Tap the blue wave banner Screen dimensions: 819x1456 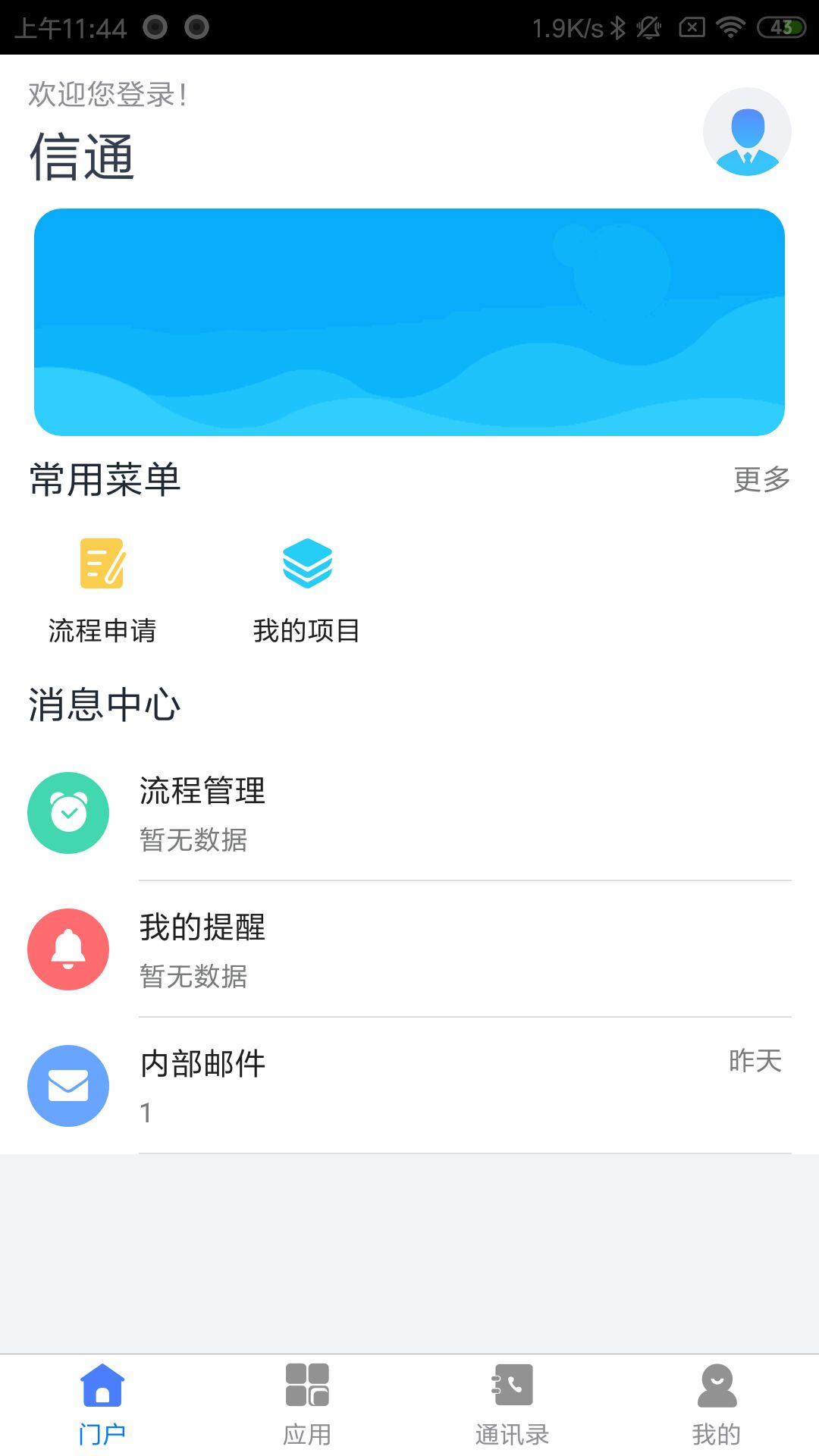coord(409,322)
